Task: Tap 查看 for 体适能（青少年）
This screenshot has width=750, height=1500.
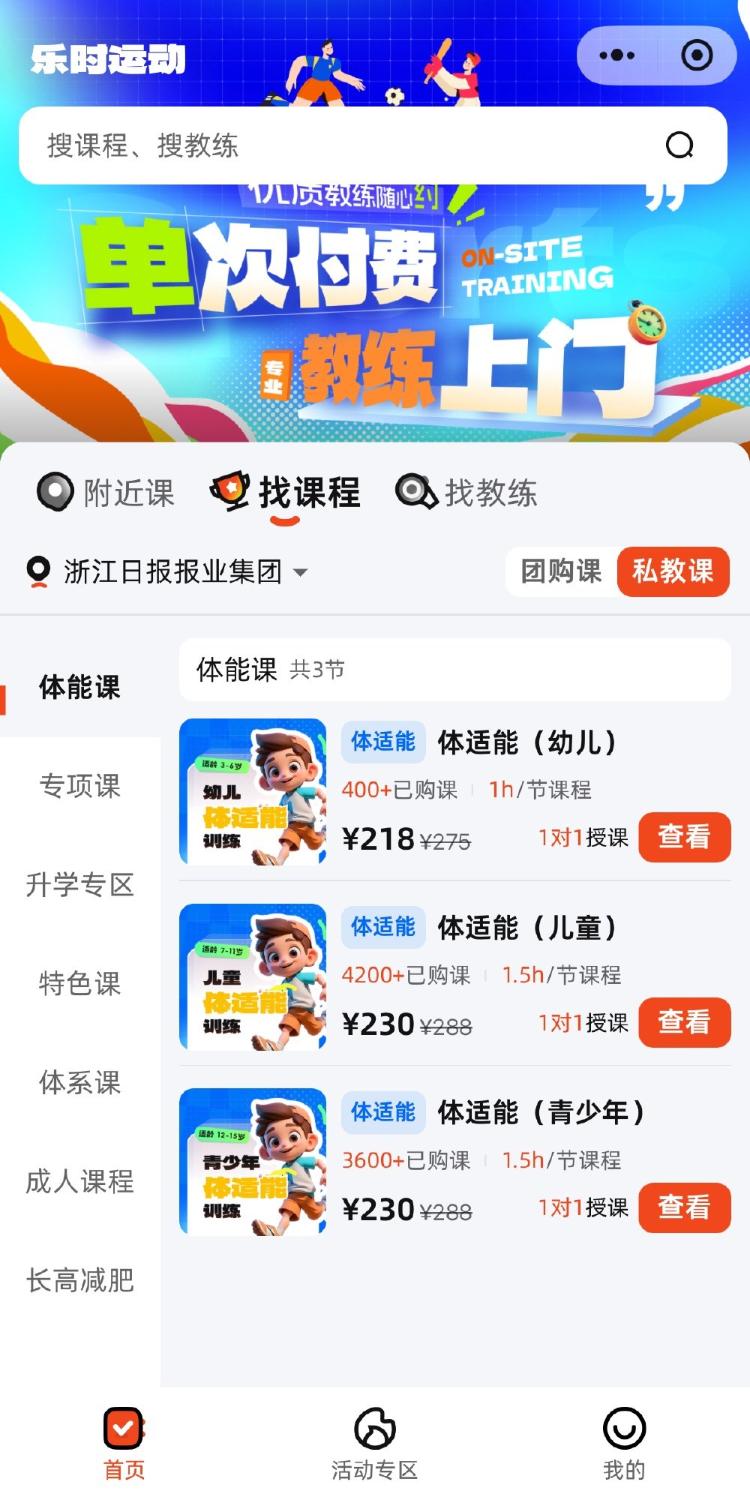Action: coord(684,1207)
